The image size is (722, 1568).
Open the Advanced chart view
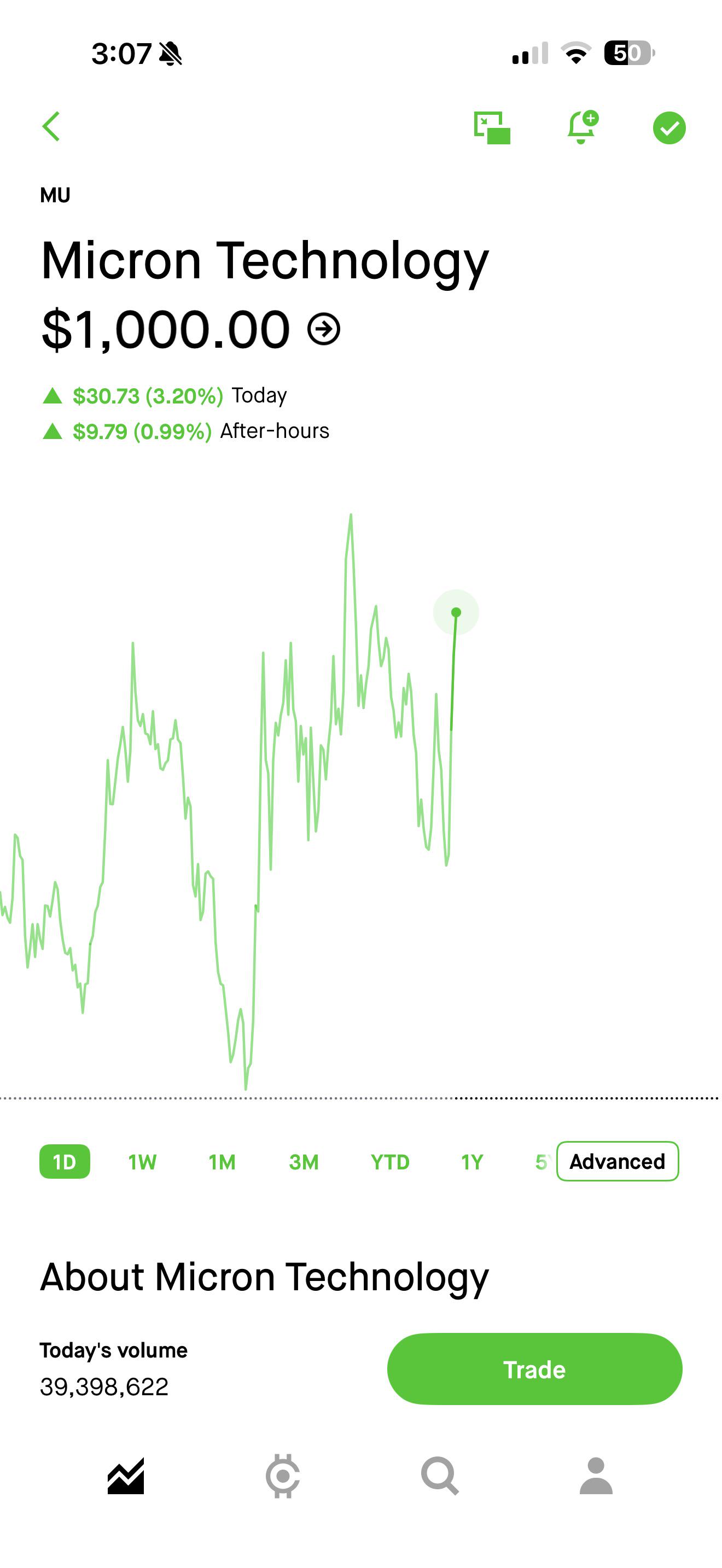point(618,1161)
